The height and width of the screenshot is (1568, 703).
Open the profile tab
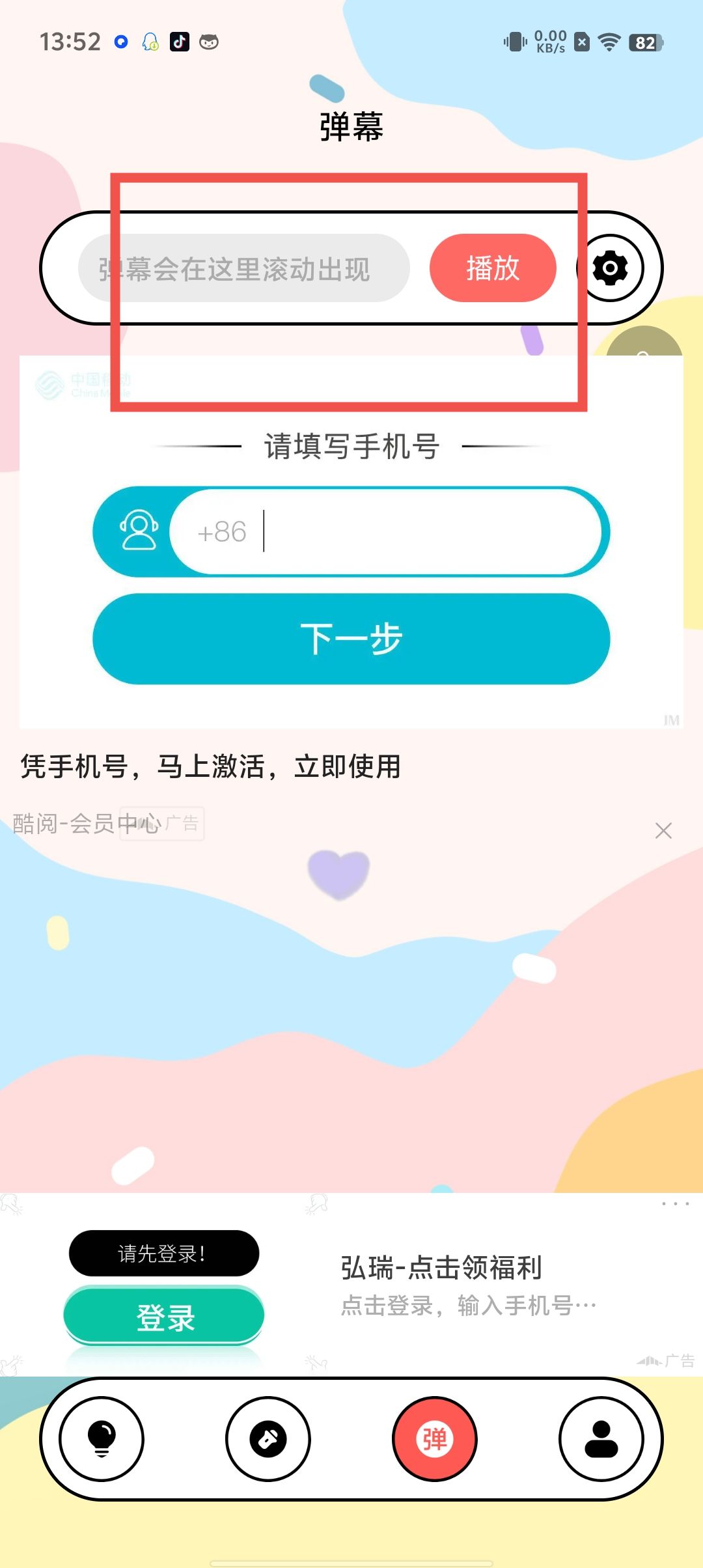click(x=601, y=1438)
